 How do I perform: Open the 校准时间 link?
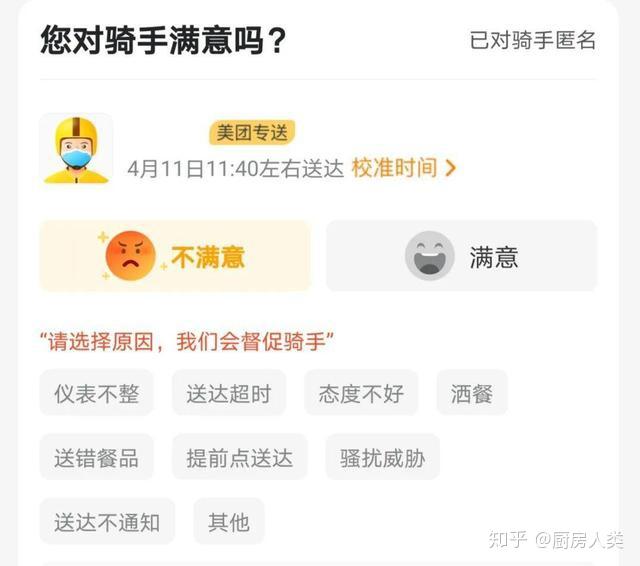point(403,168)
